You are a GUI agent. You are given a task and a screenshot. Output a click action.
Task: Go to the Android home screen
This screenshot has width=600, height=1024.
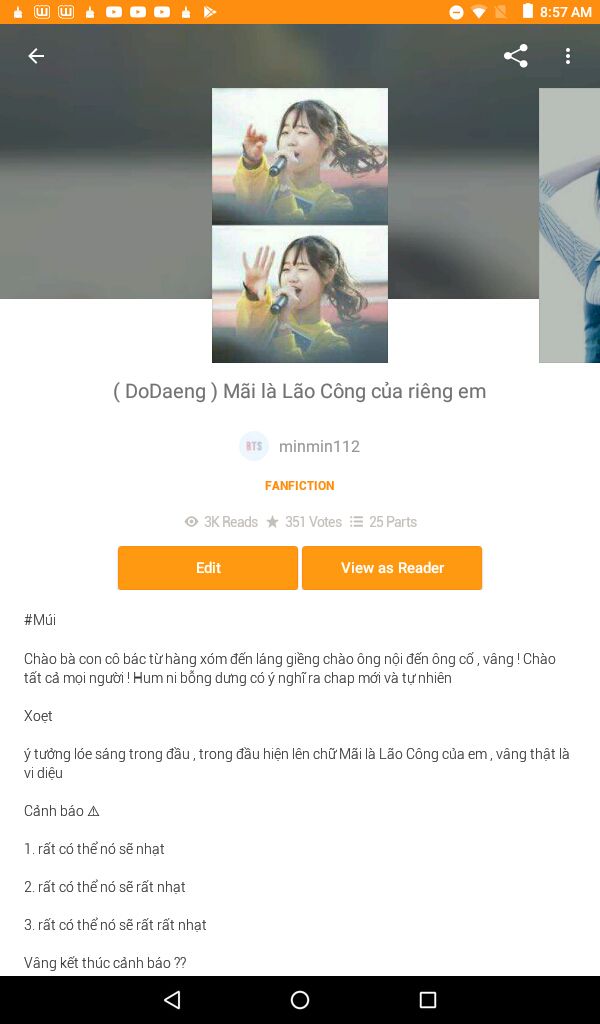click(x=300, y=1000)
